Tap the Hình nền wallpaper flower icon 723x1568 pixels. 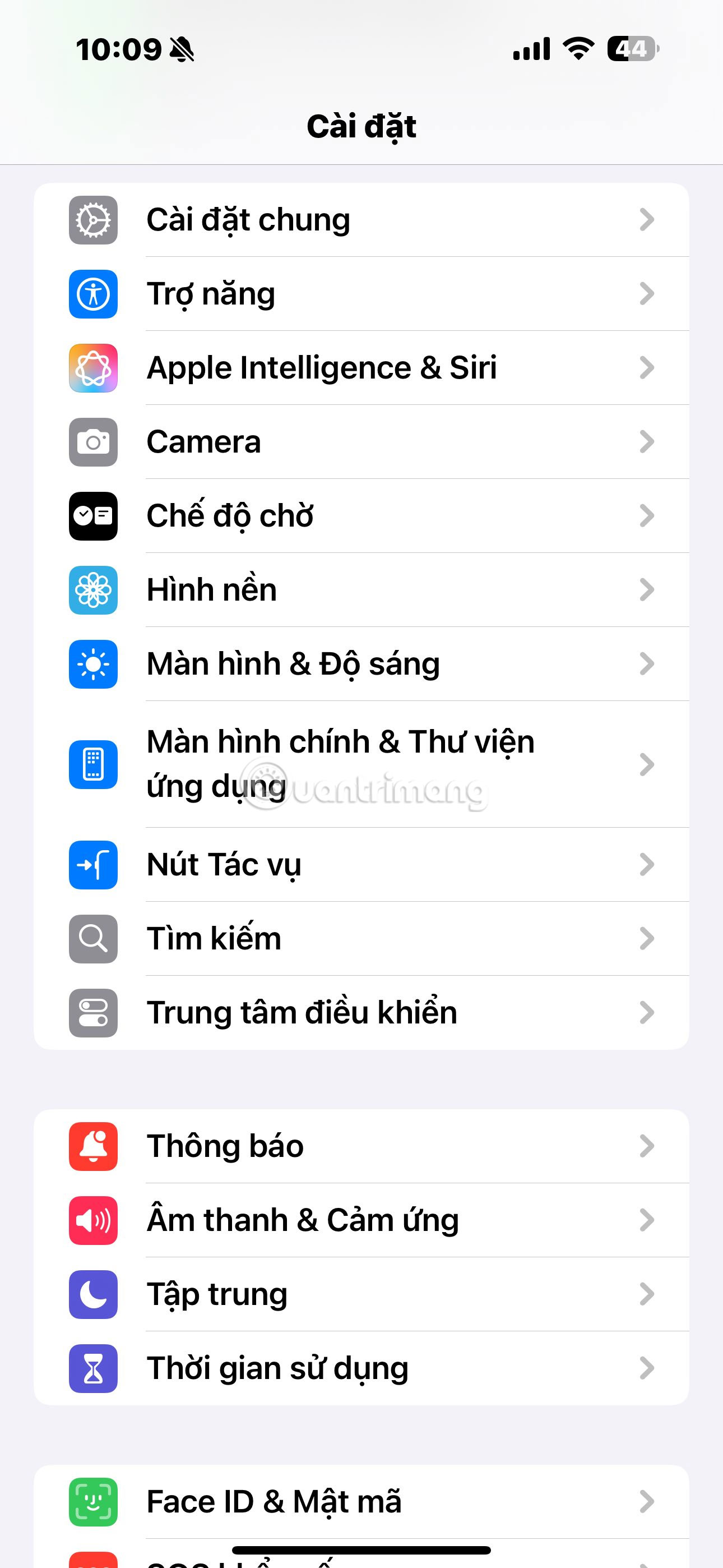pos(92,591)
